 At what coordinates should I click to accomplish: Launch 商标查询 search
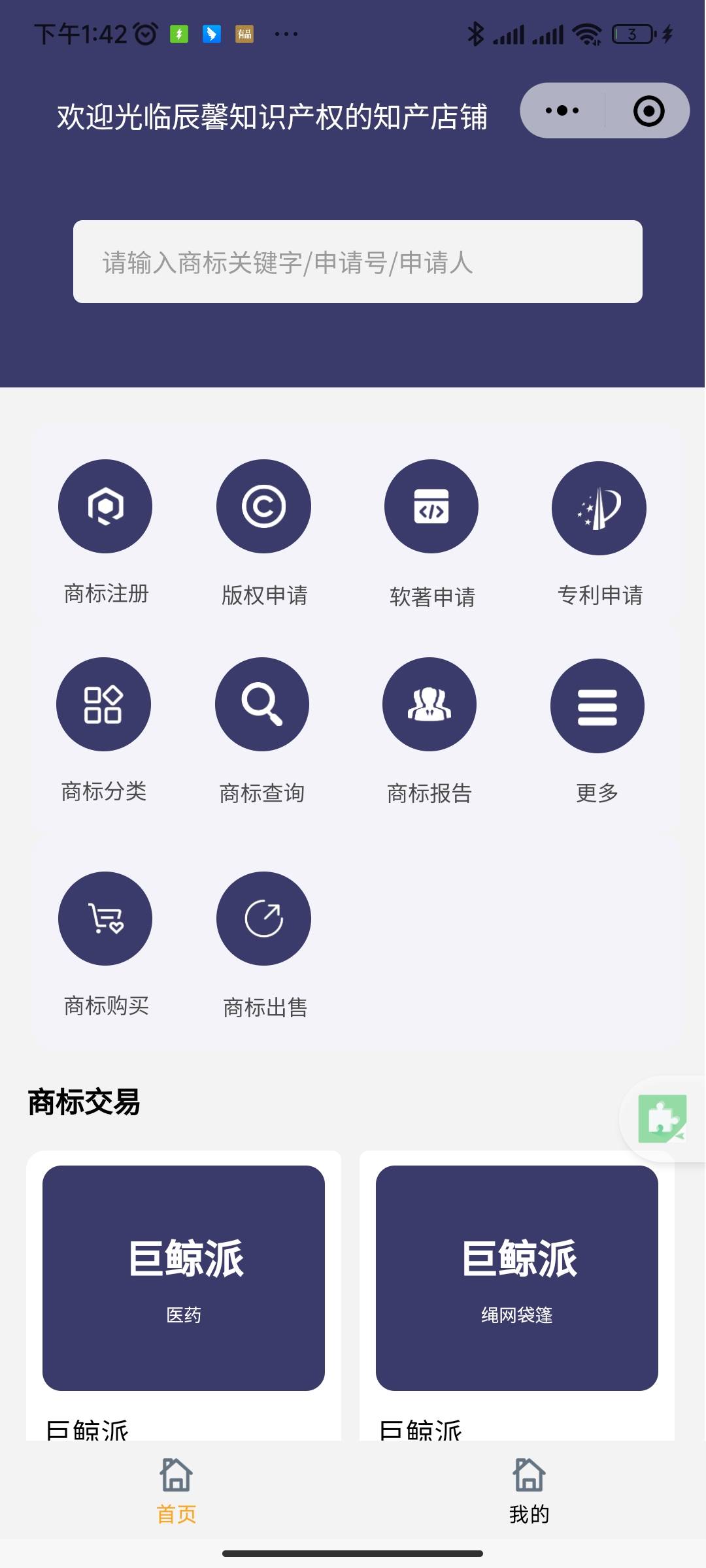click(262, 704)
